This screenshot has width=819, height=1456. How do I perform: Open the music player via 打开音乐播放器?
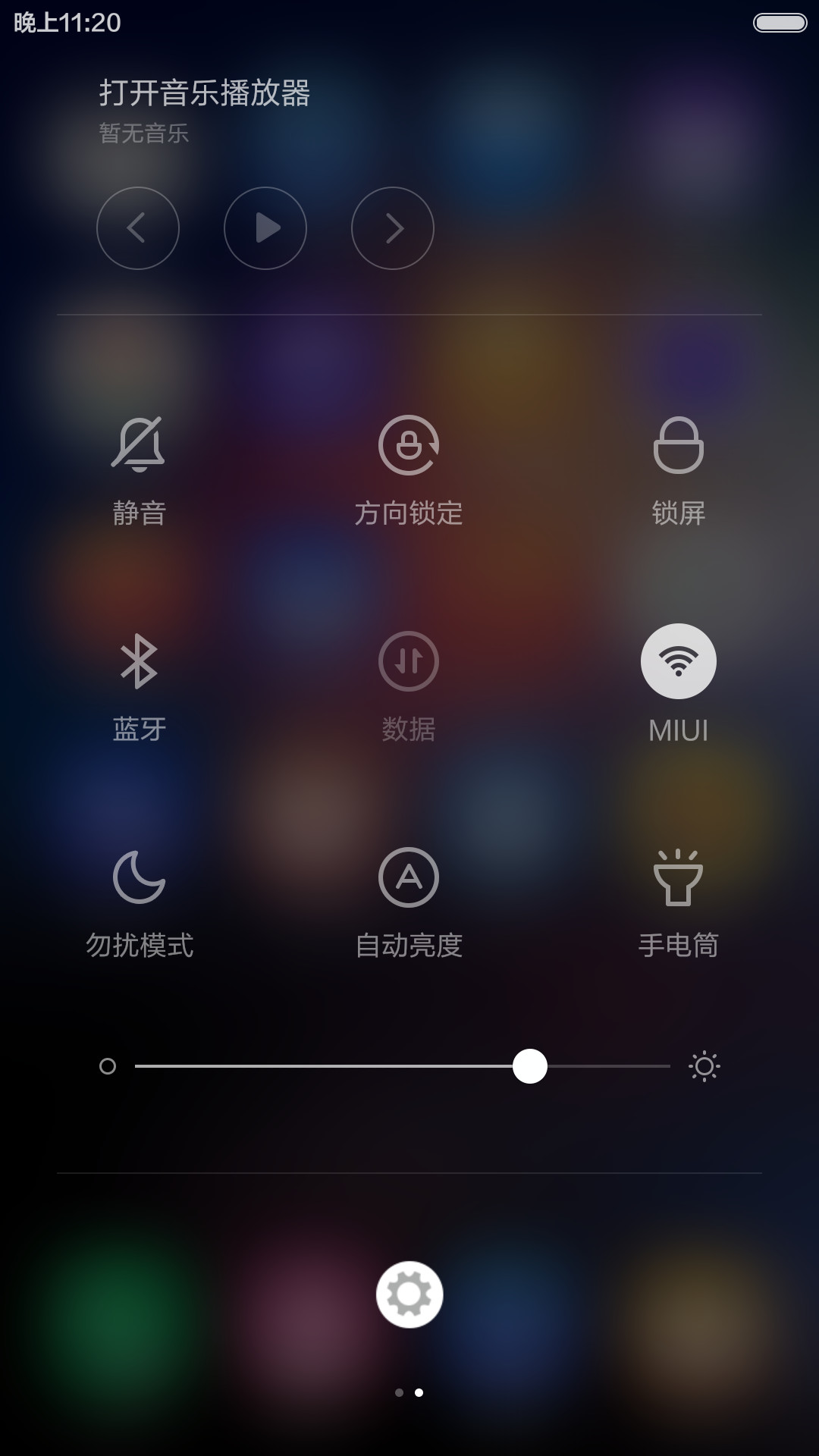205,93
